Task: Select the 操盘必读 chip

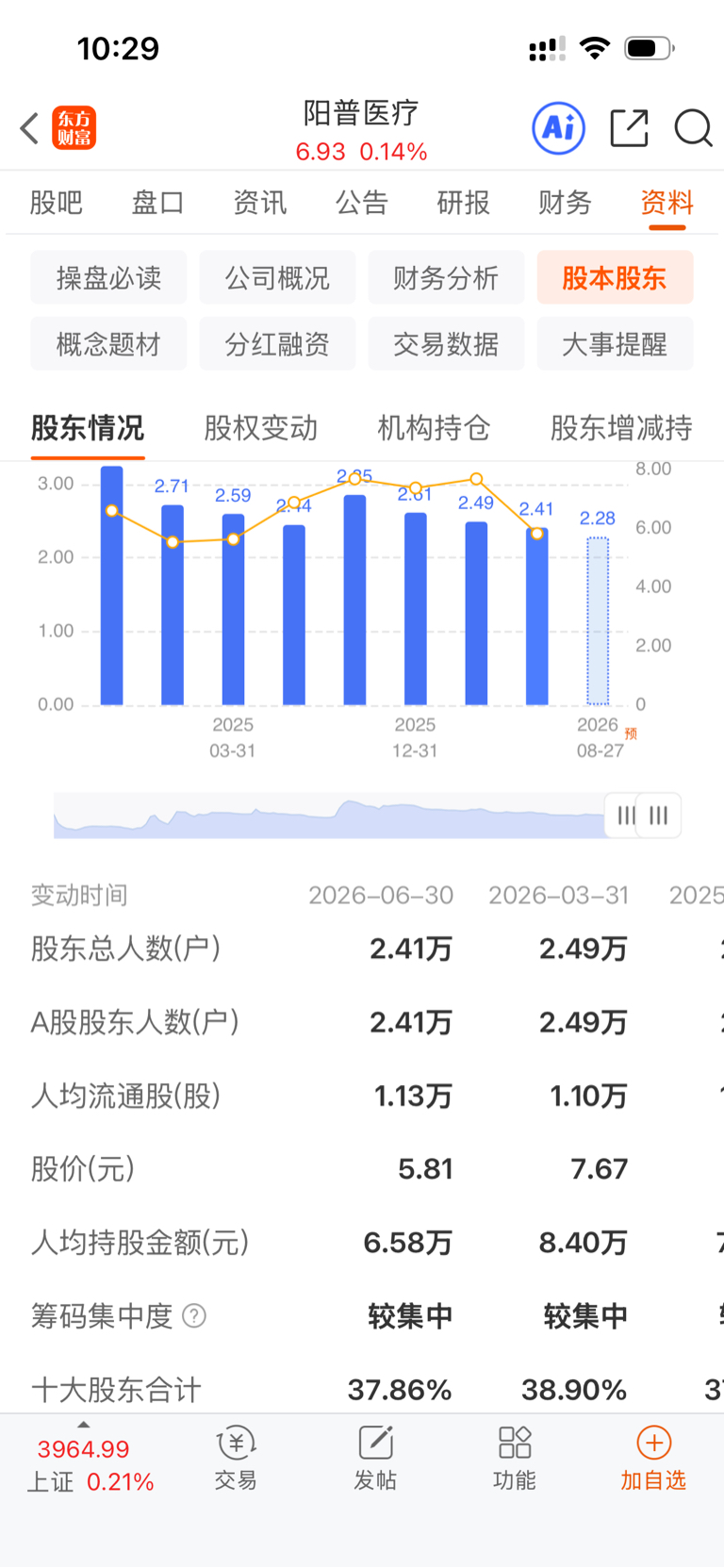Action: [108, 277]
